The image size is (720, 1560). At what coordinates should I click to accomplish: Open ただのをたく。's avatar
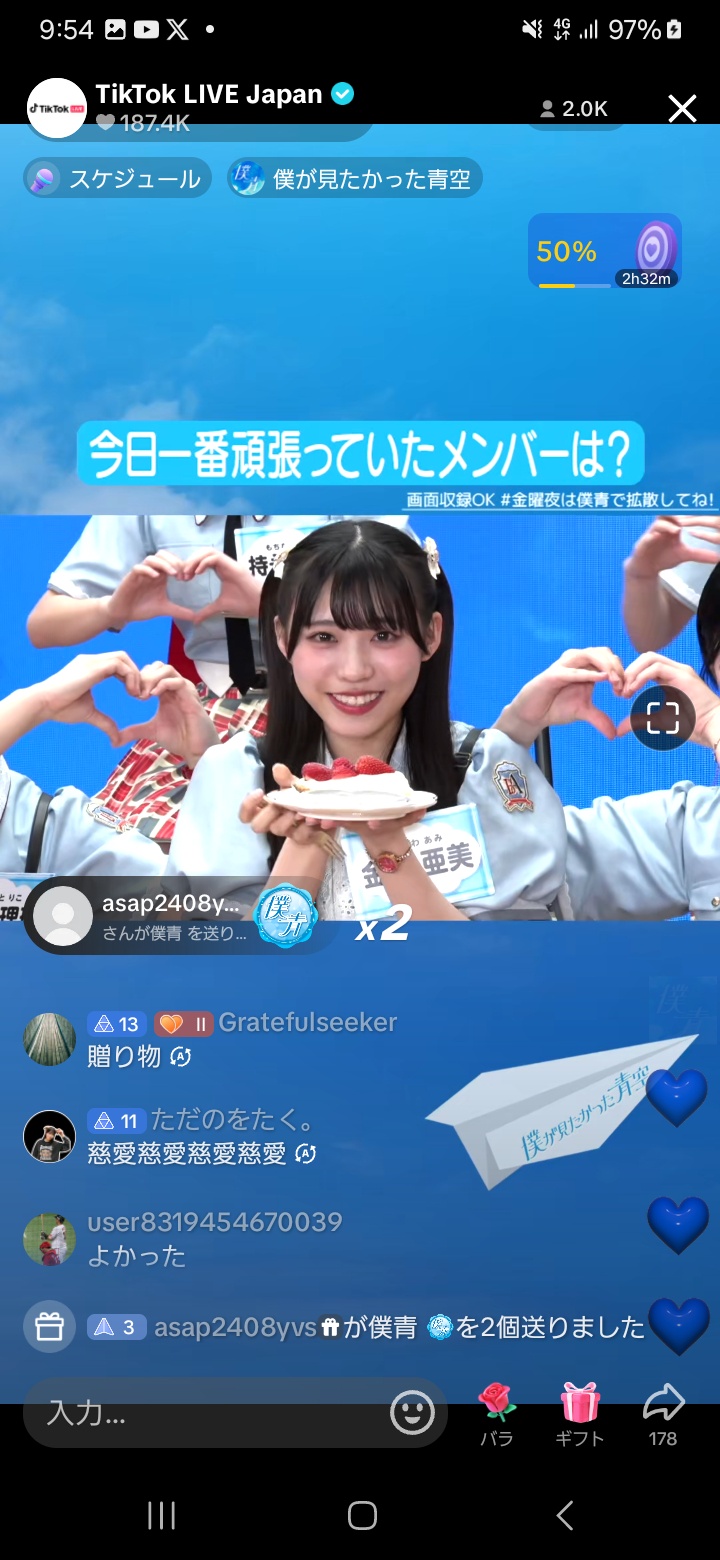point(50,1136)
